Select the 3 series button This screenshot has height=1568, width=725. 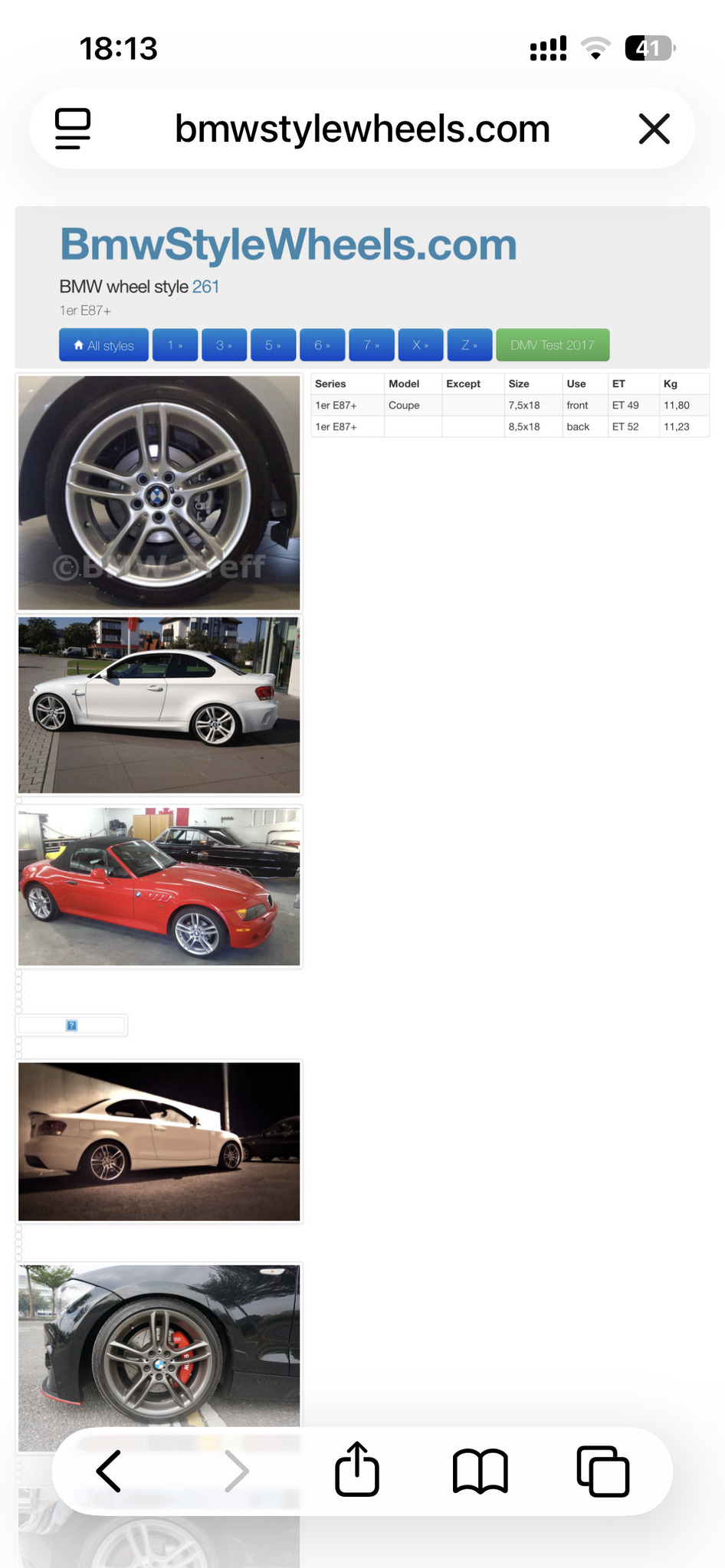pos(224,345)
